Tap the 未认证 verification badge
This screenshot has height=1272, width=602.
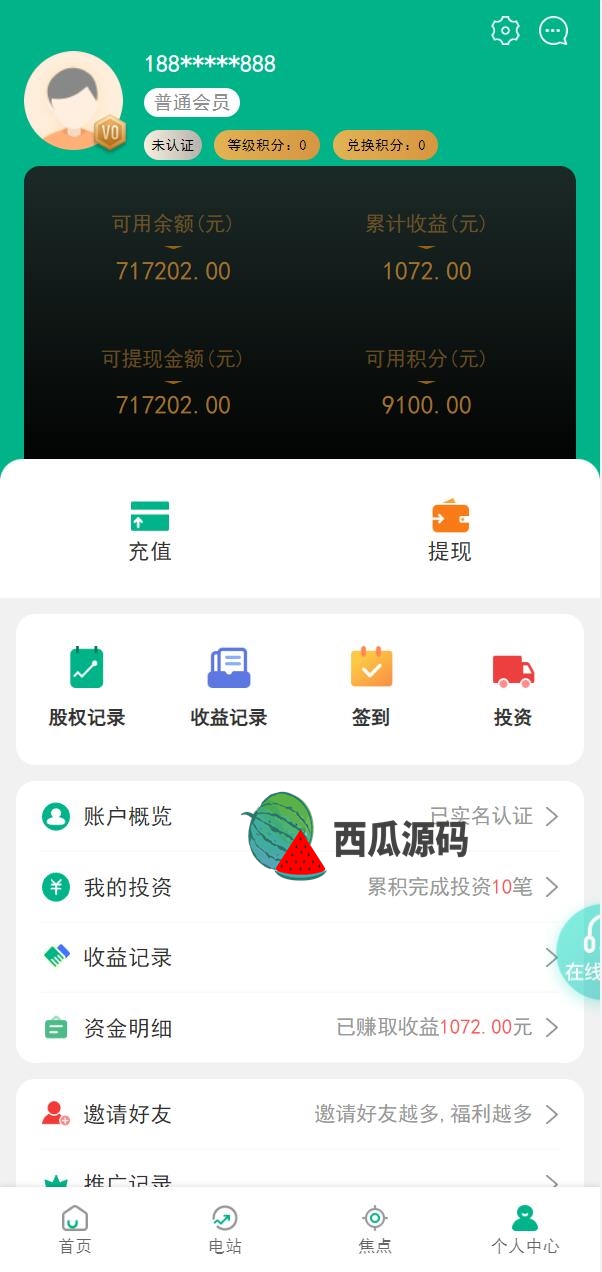172,145
